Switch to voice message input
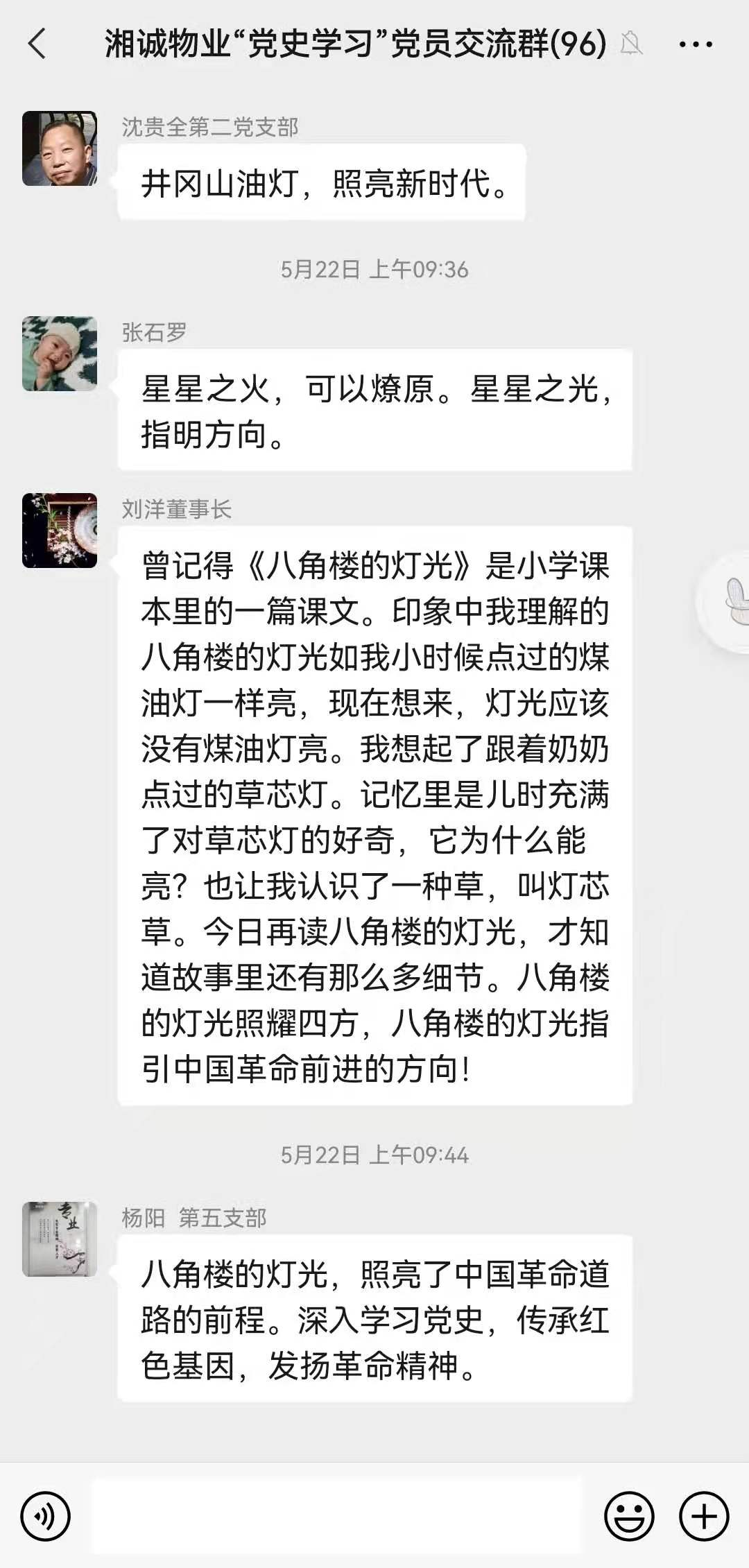This screenshot has width=749, height=1568. 46,1517
